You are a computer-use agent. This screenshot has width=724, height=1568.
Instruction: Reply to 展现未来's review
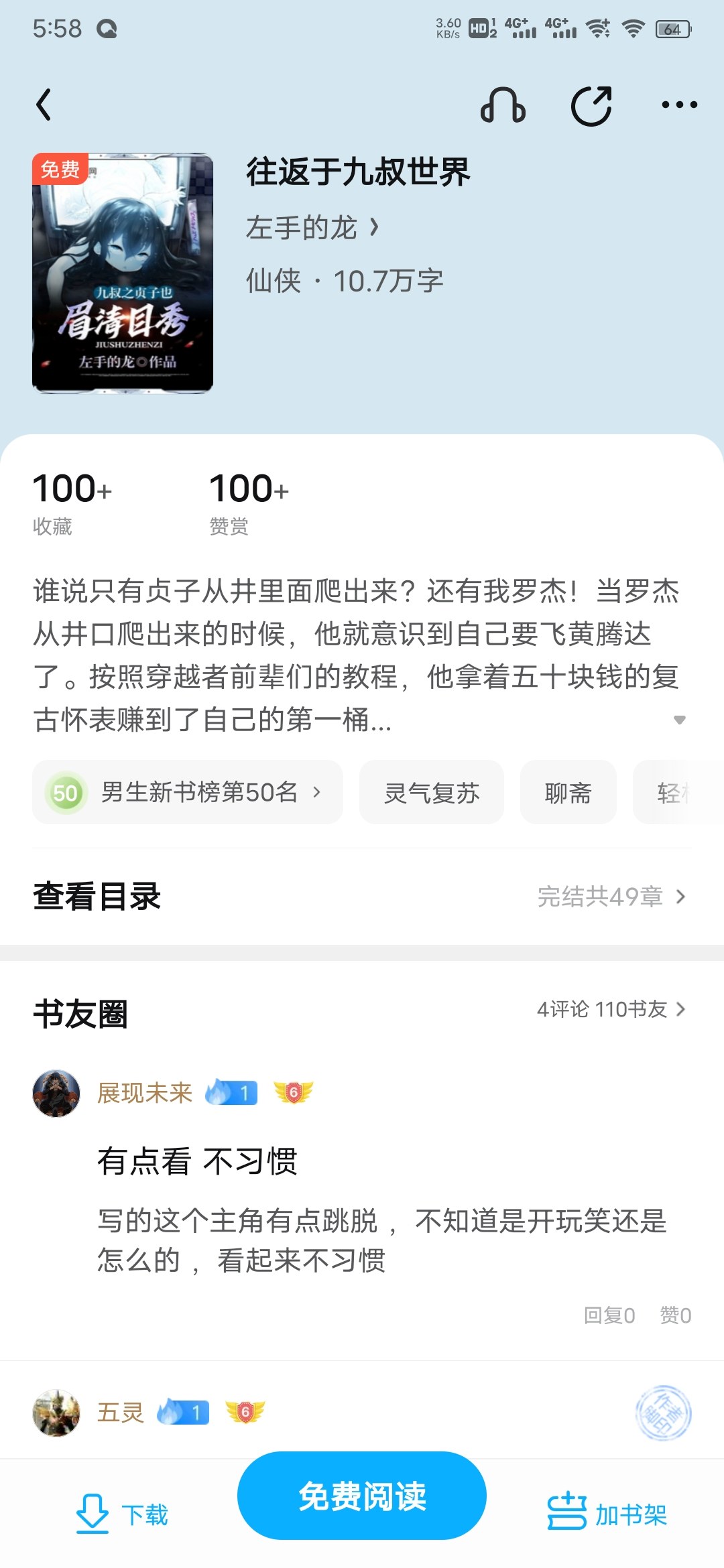[x=609, y=1315]
